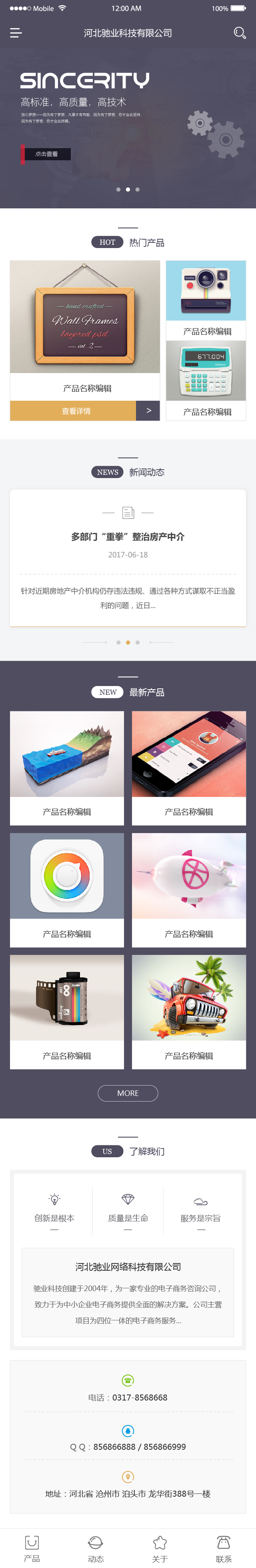Switch to the 动态 tab
This screenshot has width=256, height=1568.
click(96, 1548)
